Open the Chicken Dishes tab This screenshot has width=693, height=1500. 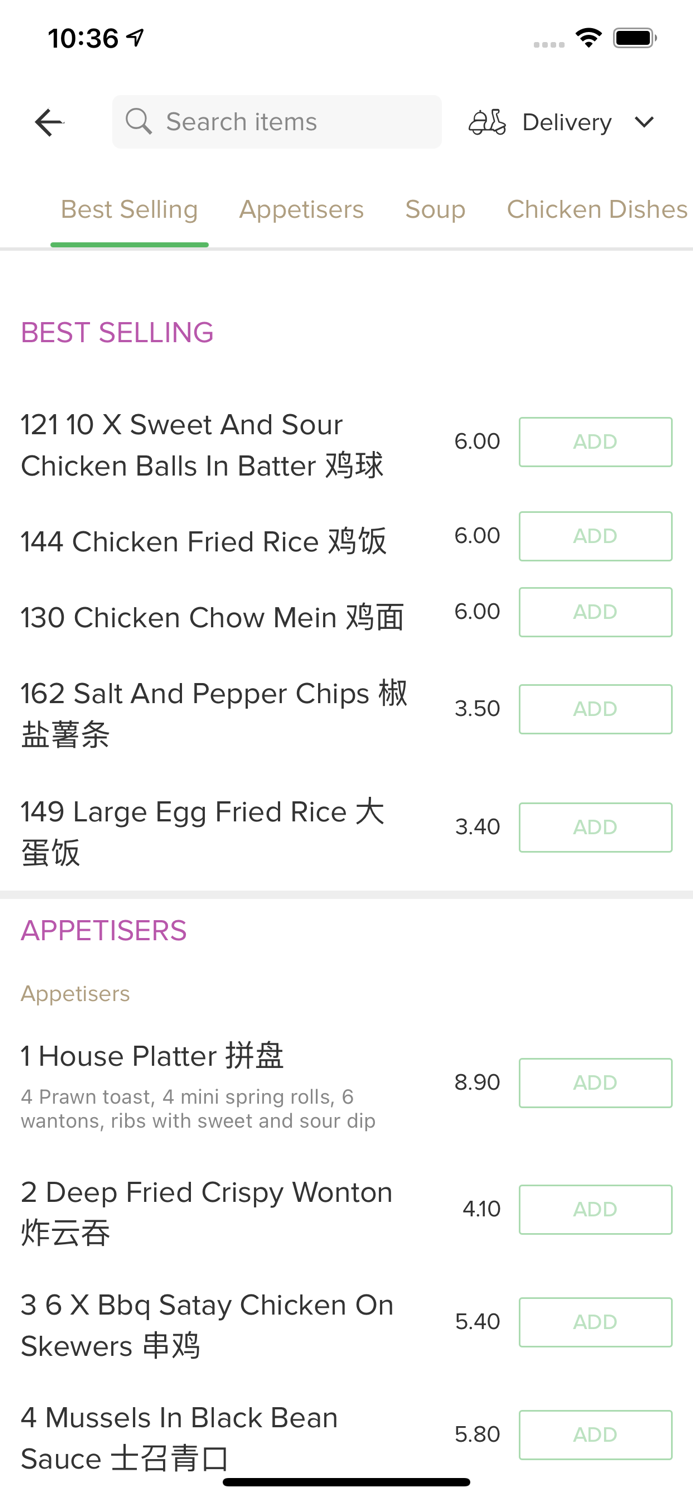[x=596, y=209]
